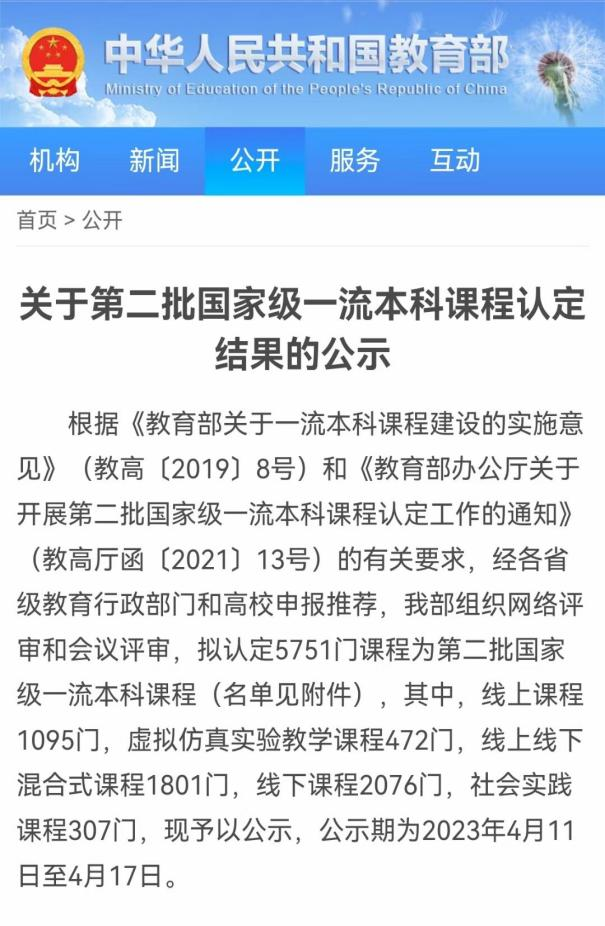The width and height of the screenshot is (605, 926).
Task: Switch to the 机构 tab
Action: click(x=54, y=161)
